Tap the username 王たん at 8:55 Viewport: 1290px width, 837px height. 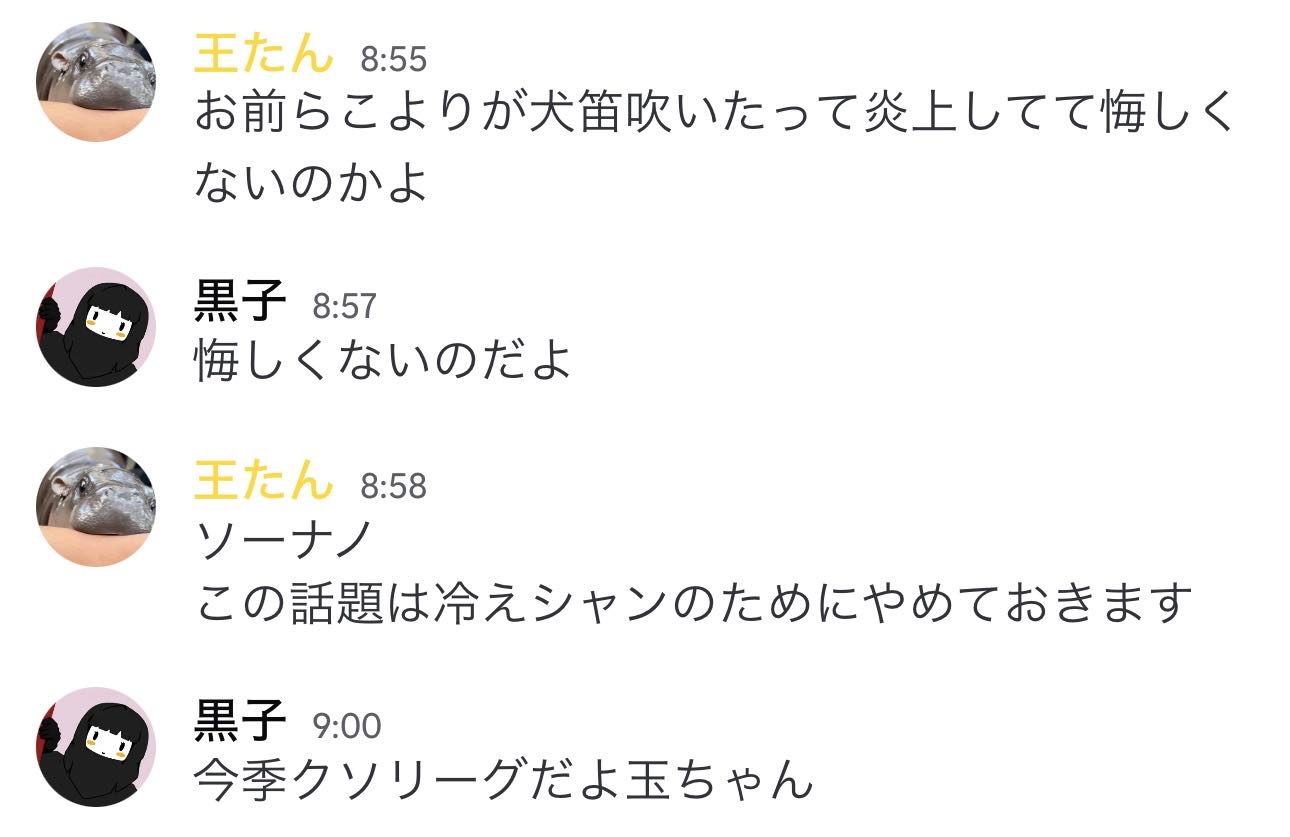[x=263, y=57]
